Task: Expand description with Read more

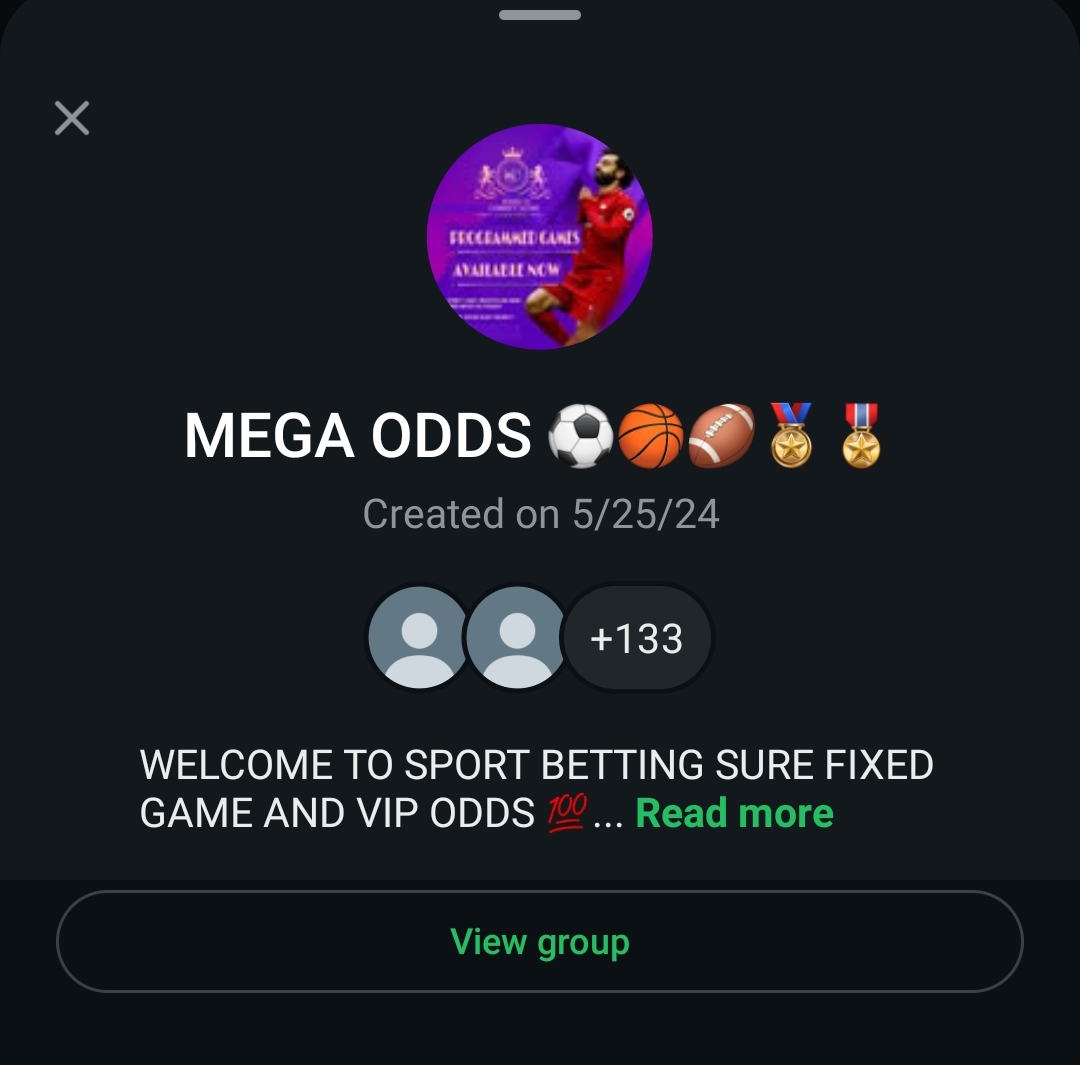Action: 734,814
